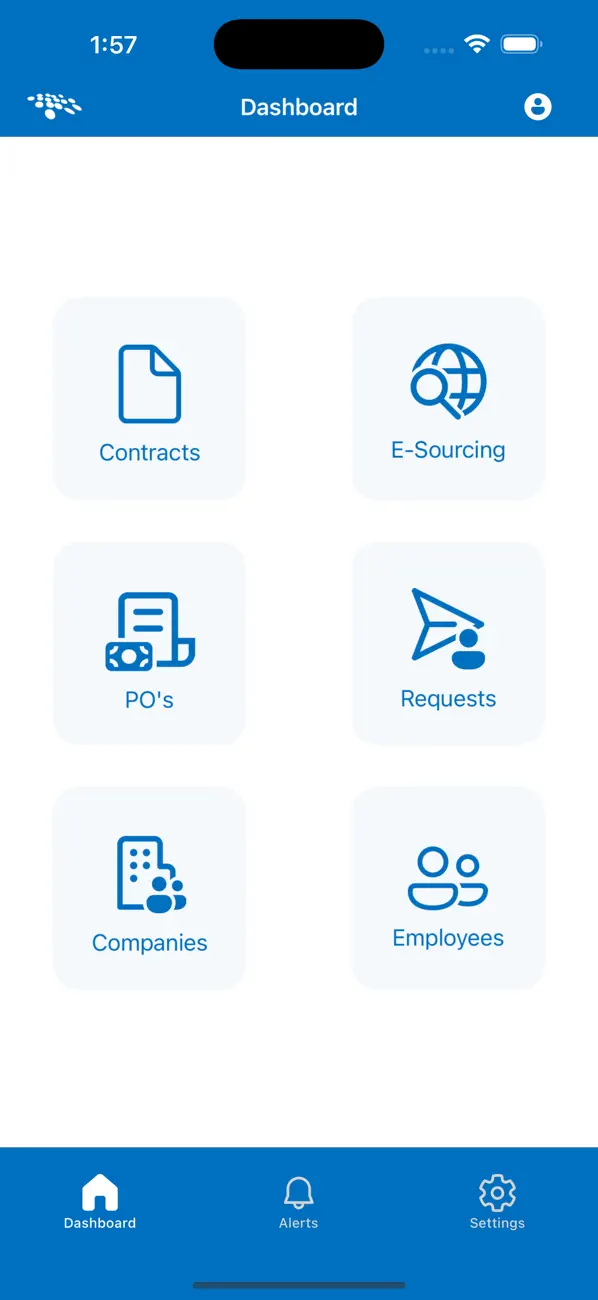Select the Dashboard tab
Viewport: 598px width, 1300px height.
[100, 1202]
